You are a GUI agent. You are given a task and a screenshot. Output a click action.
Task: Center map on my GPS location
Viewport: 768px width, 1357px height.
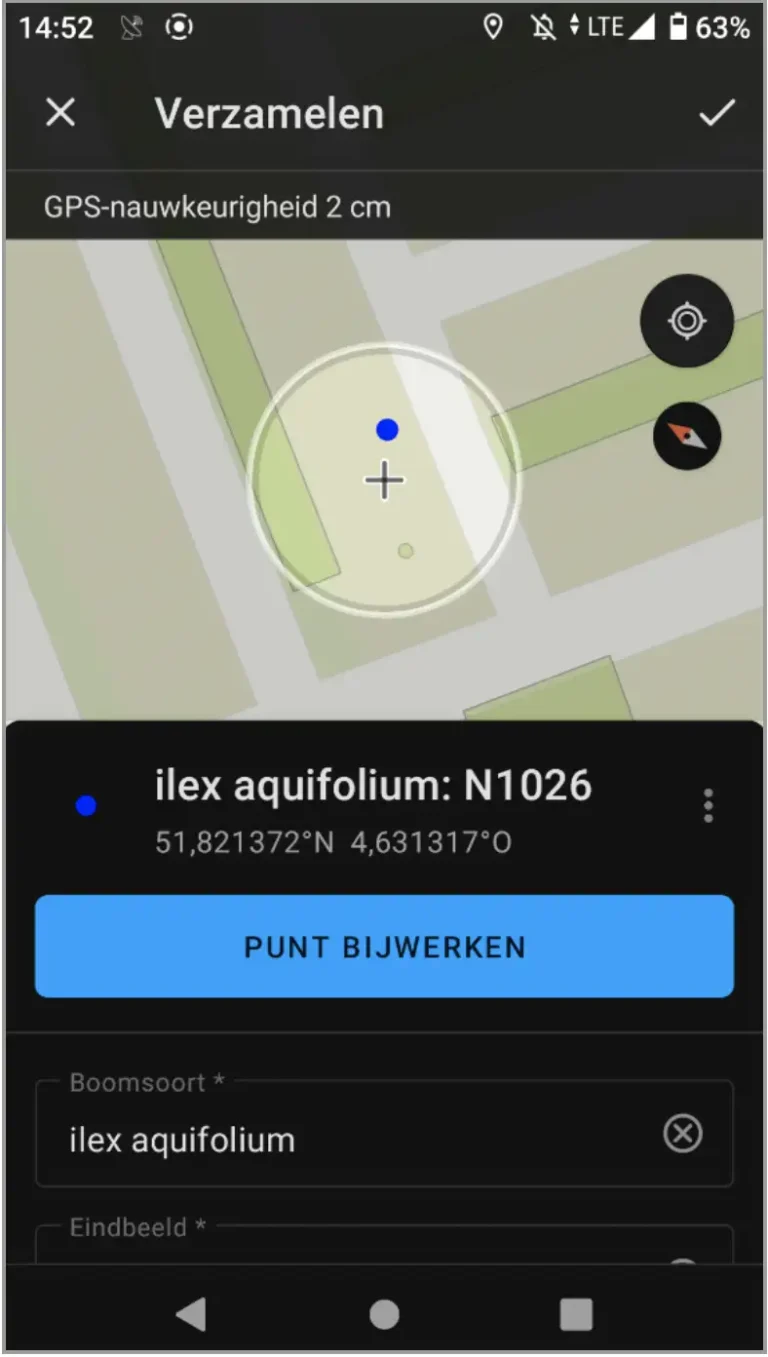click(x=687, y=321)
